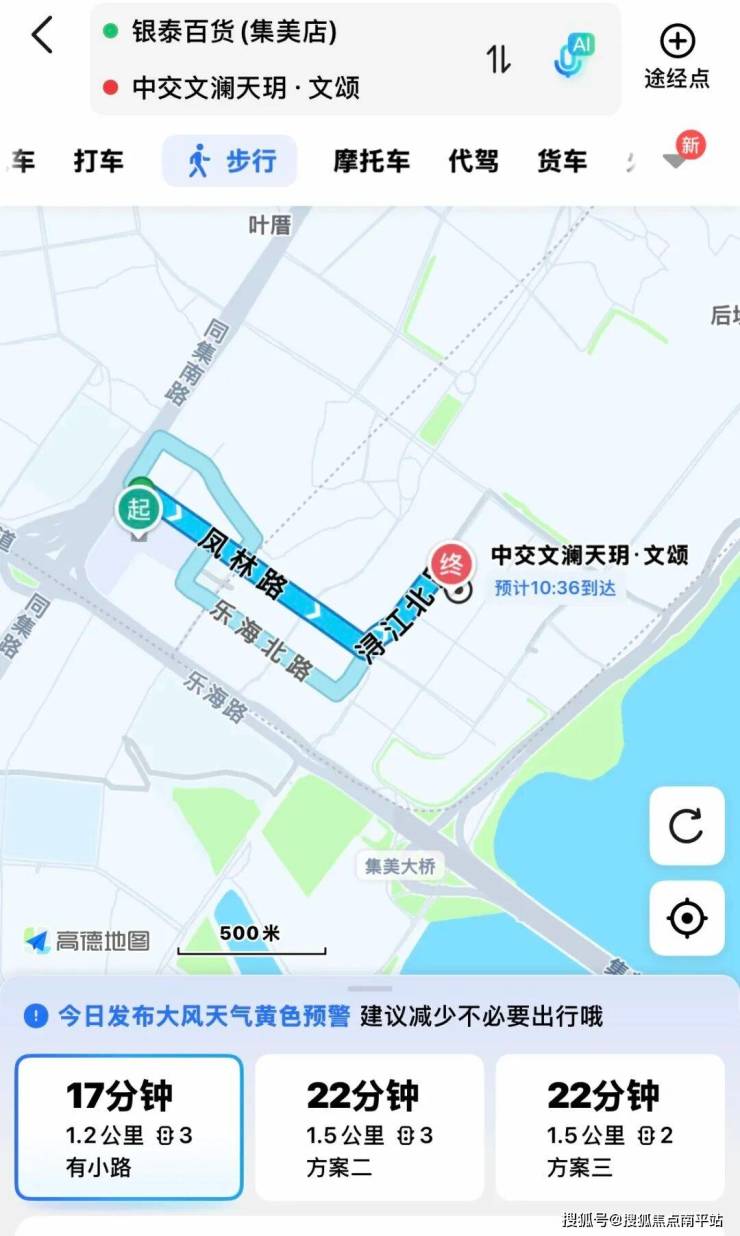Swap start and destination

498,59
